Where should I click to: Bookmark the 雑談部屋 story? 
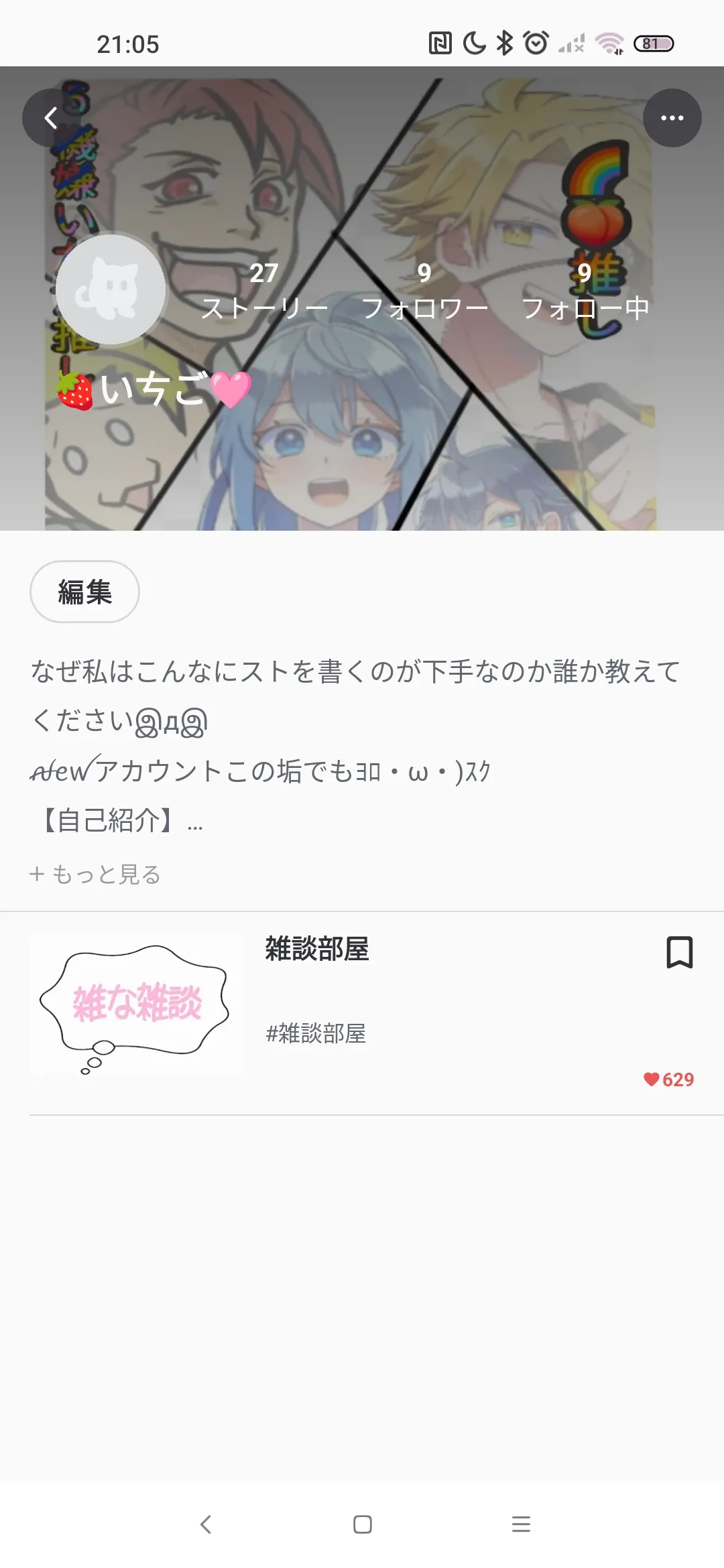(679, 952)
